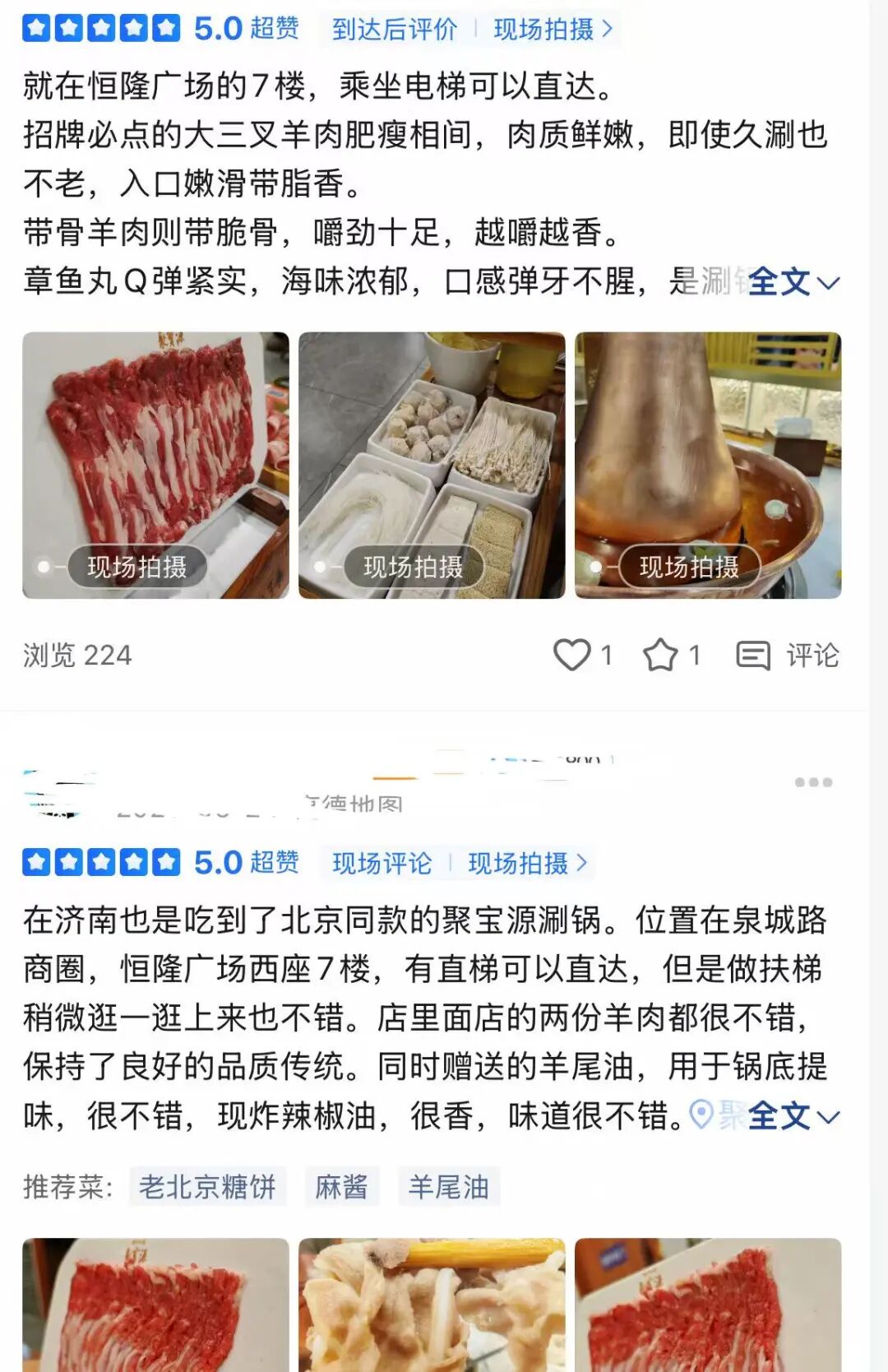This screenshot has height=1372, width=888.
Task: Like the review with 224 views
Action: click(x=572, y=656)
